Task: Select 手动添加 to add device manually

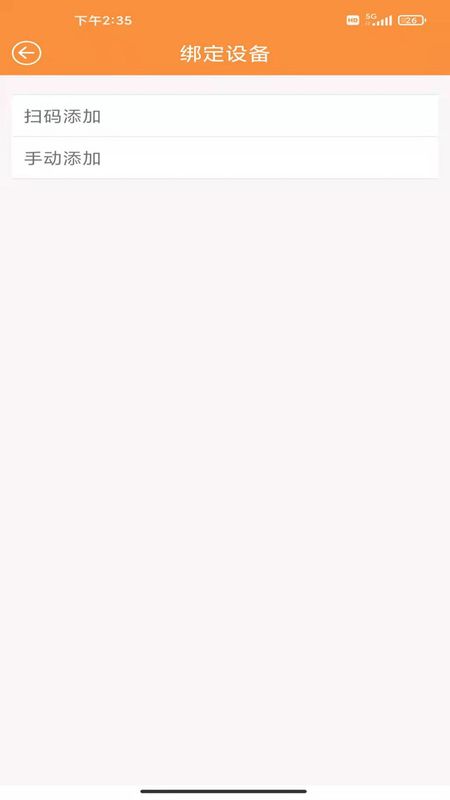Action: (224, 158)
